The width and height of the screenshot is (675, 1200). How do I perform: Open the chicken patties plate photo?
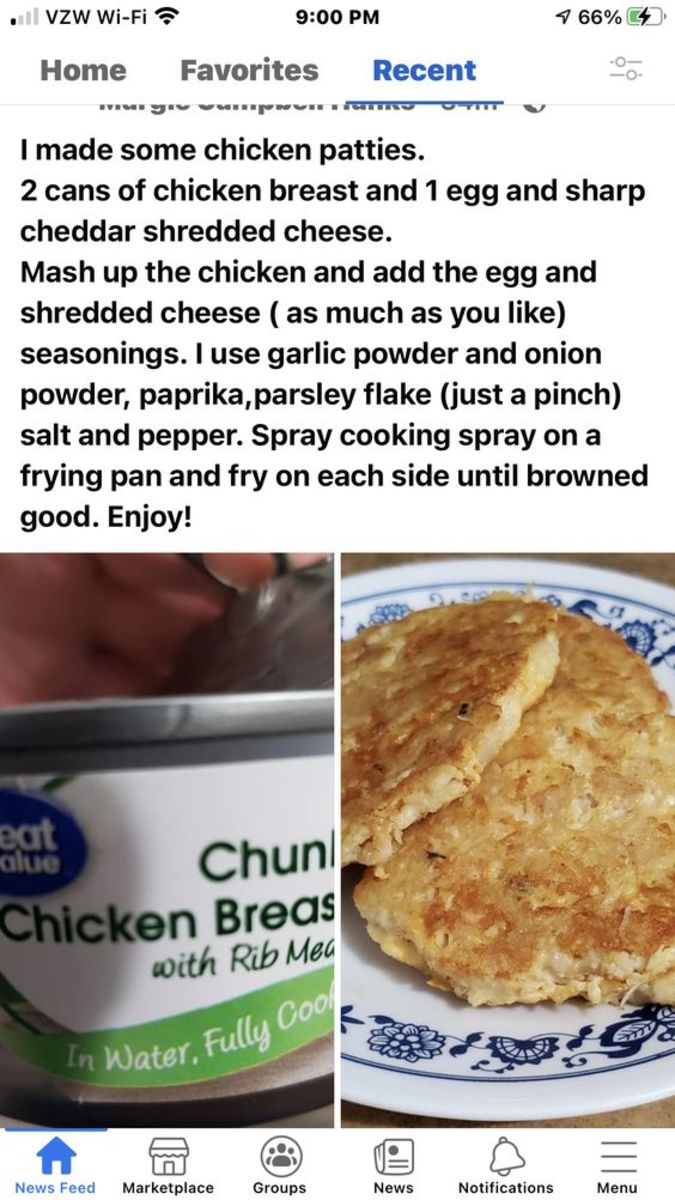point(508,840)
